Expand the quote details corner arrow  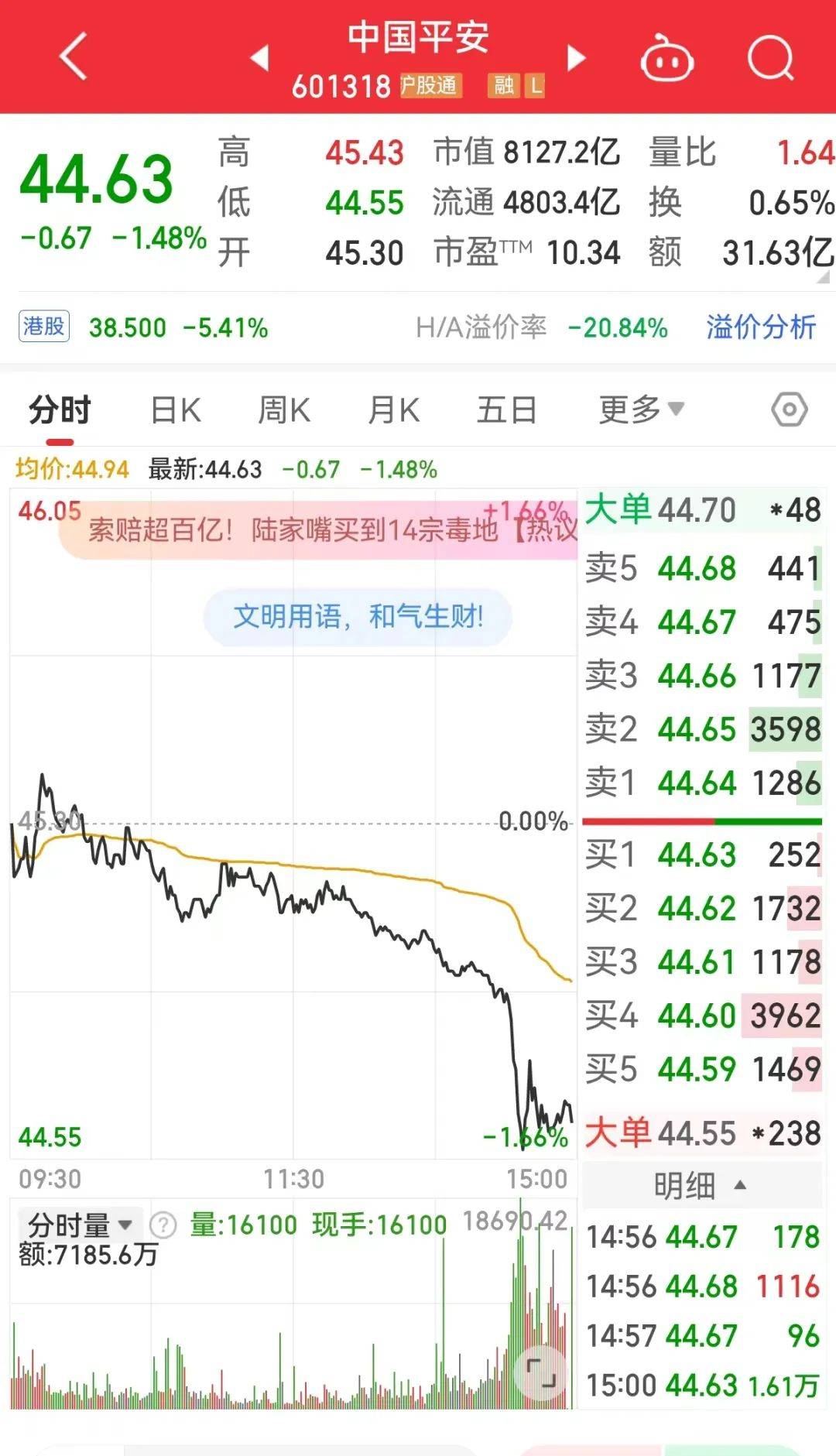coord(824,277)
